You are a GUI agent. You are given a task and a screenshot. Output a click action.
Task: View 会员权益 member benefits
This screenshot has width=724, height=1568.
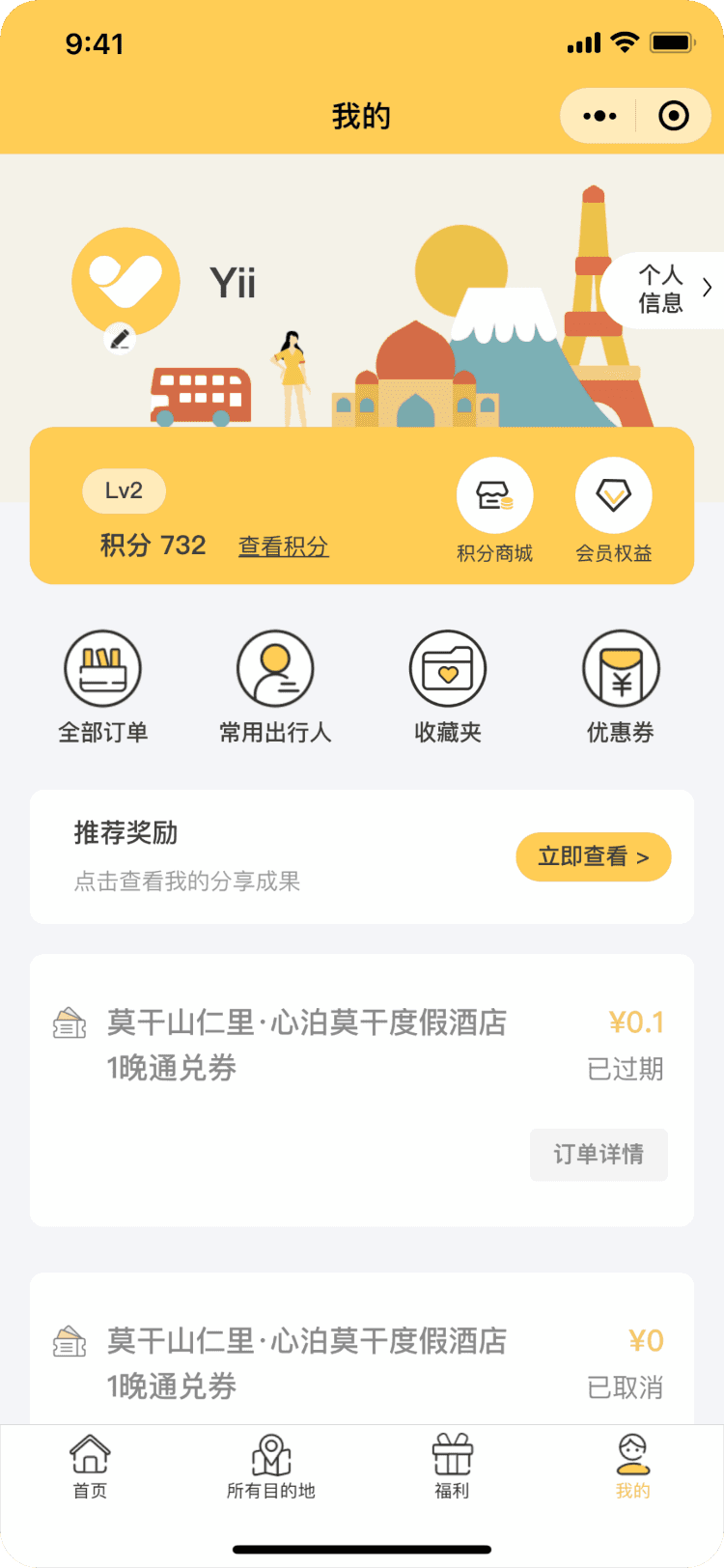click(x=614, y=510)
